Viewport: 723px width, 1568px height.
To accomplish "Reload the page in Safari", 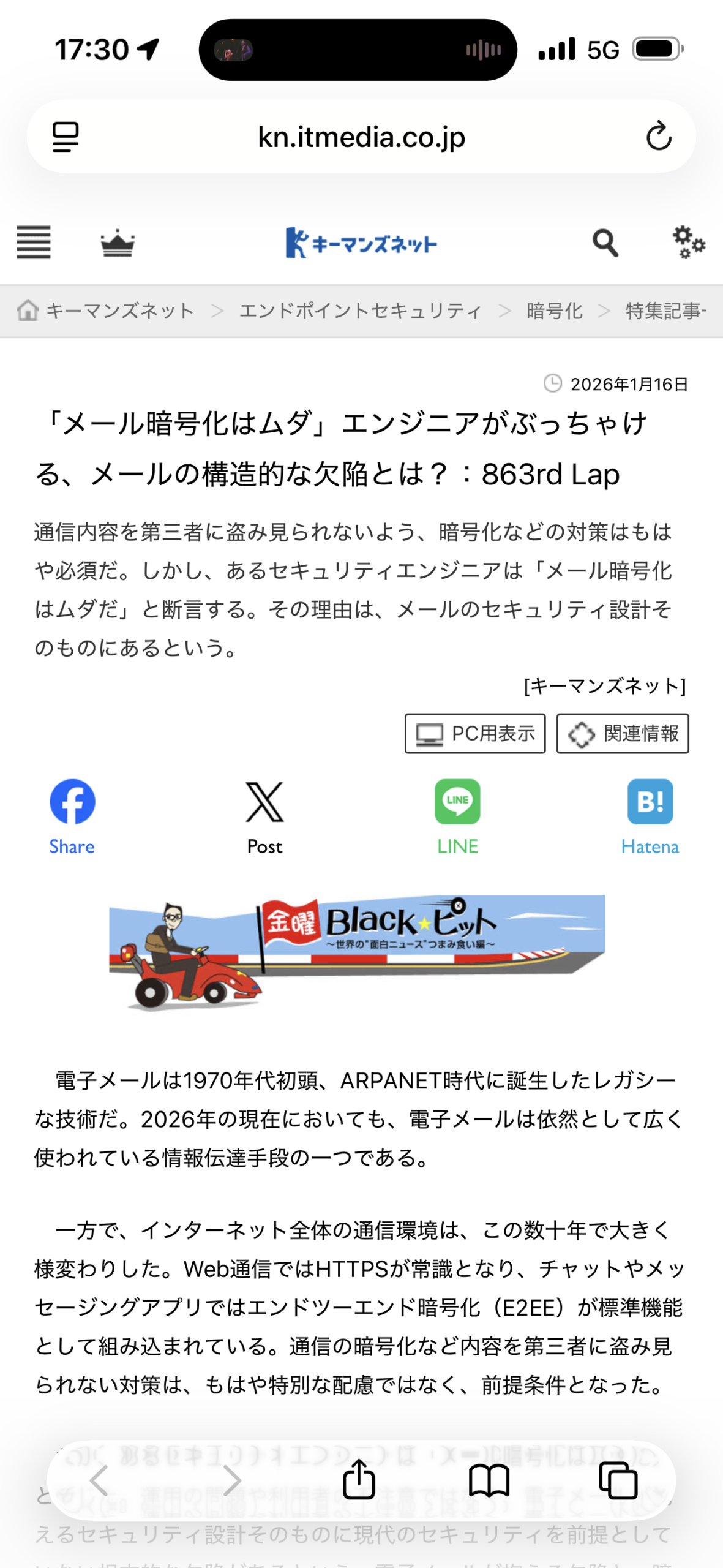I will (659, 137).
